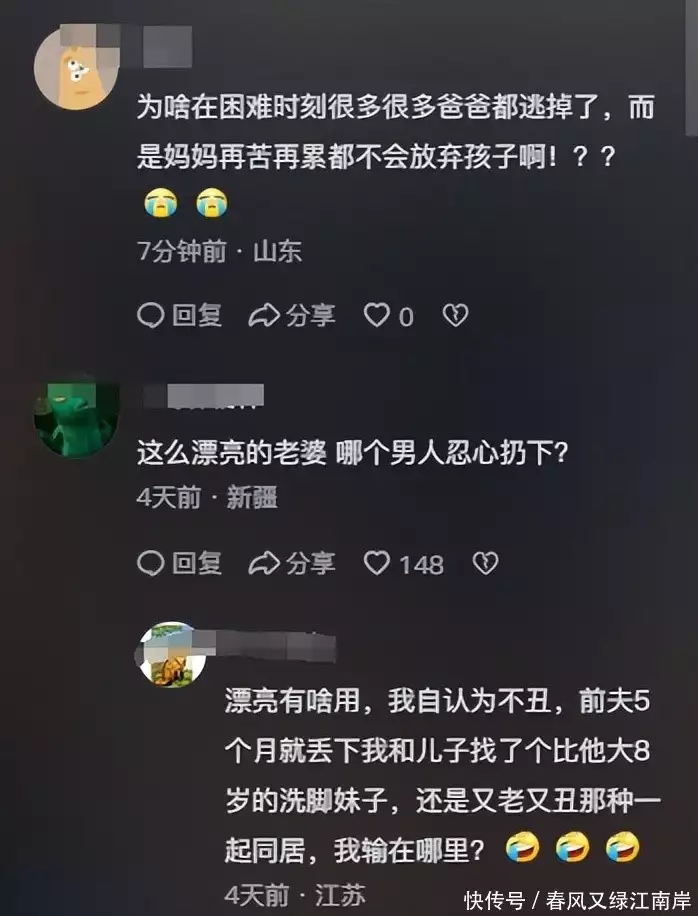Share the comment from 新疆
This screenshot has height=916, width=698.
click(x=291, y=563)
